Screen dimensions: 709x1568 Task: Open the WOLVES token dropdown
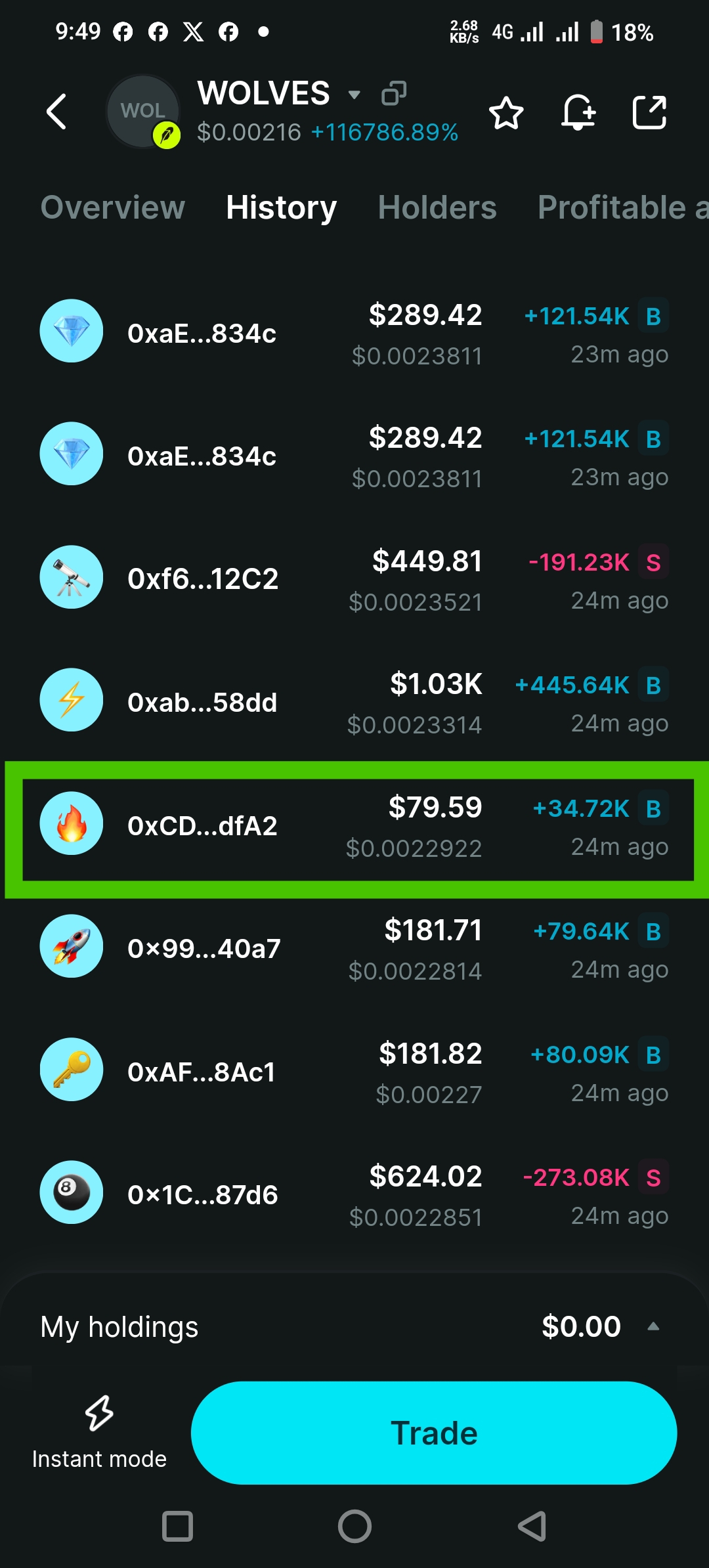coord(354,95)
